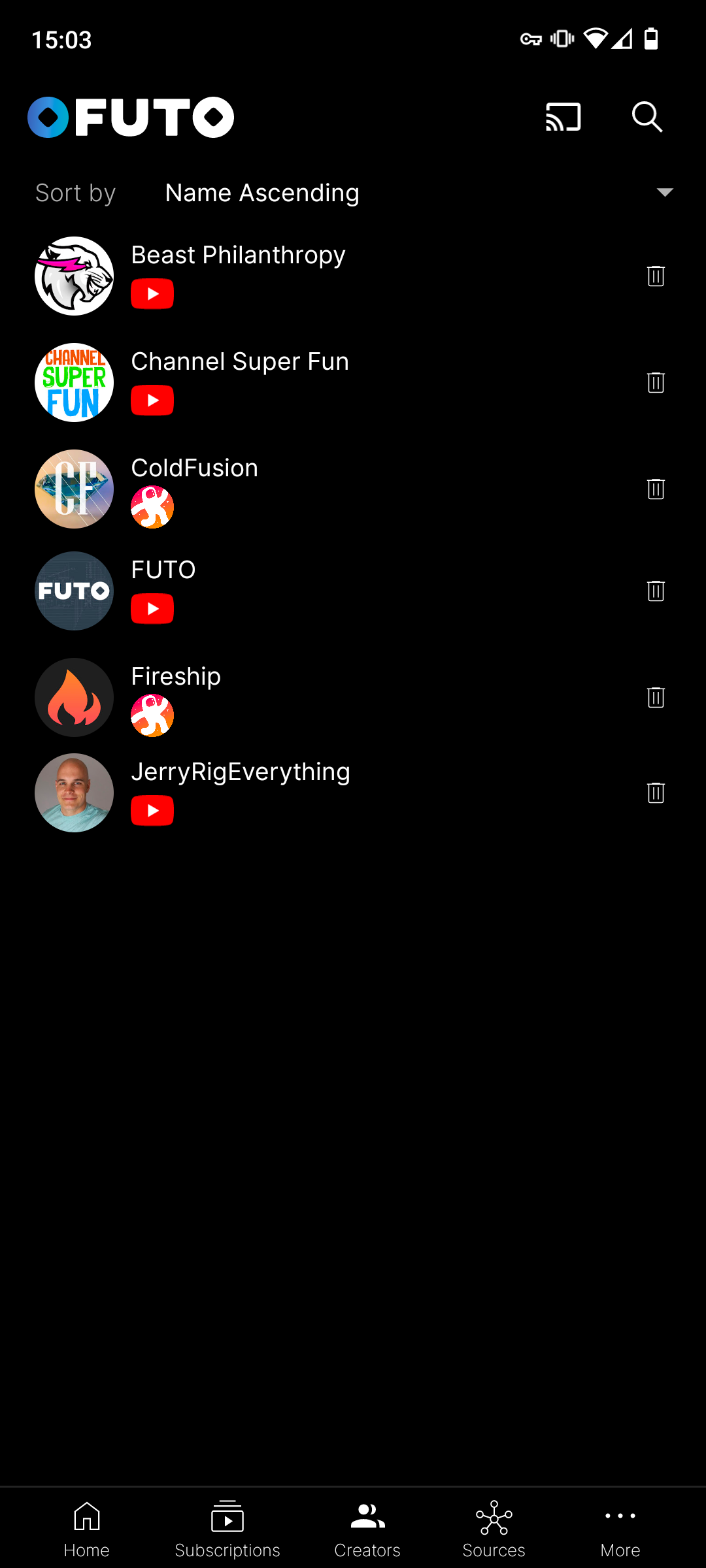The height and width of the screenshot is (1568, 706).
Task: Open the More tab
Action: tap(620, 1529)
